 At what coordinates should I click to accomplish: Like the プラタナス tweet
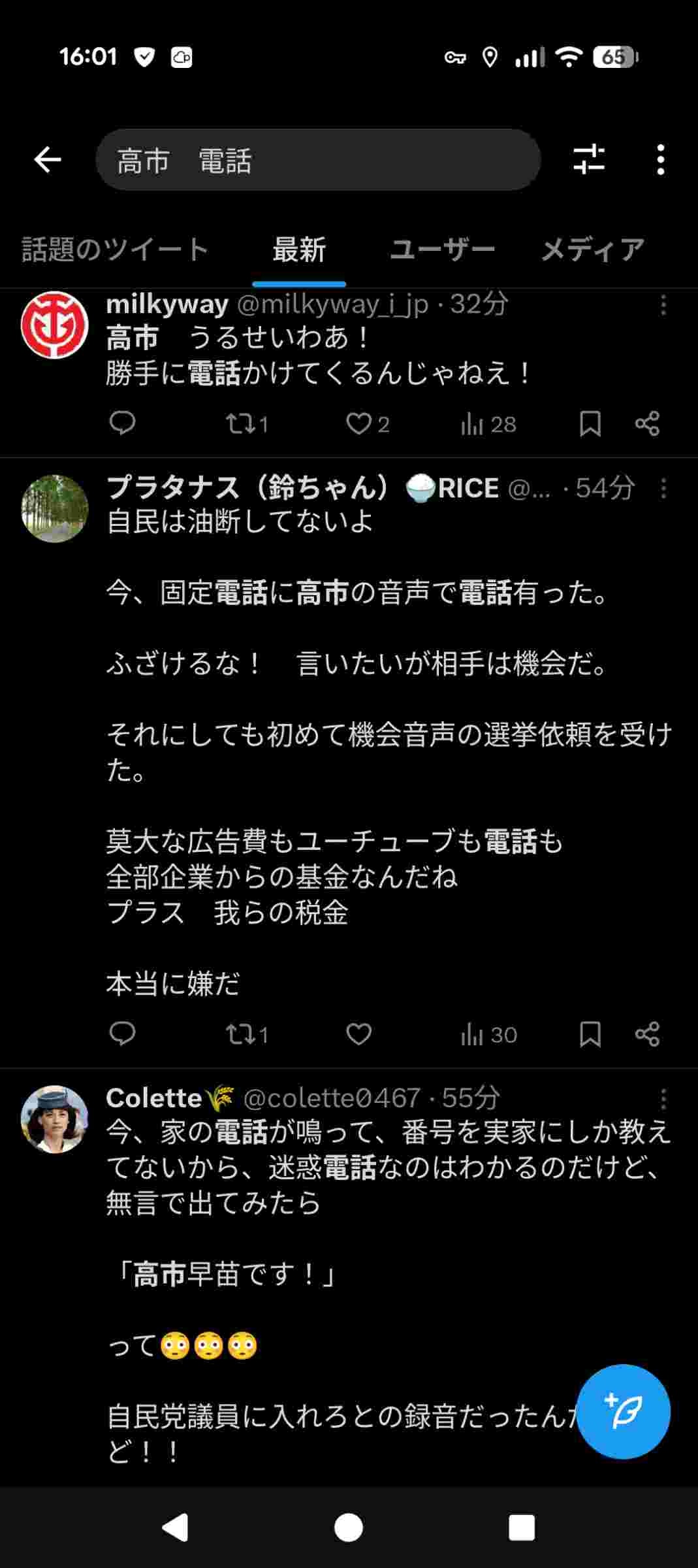(x=358, y=1034)
